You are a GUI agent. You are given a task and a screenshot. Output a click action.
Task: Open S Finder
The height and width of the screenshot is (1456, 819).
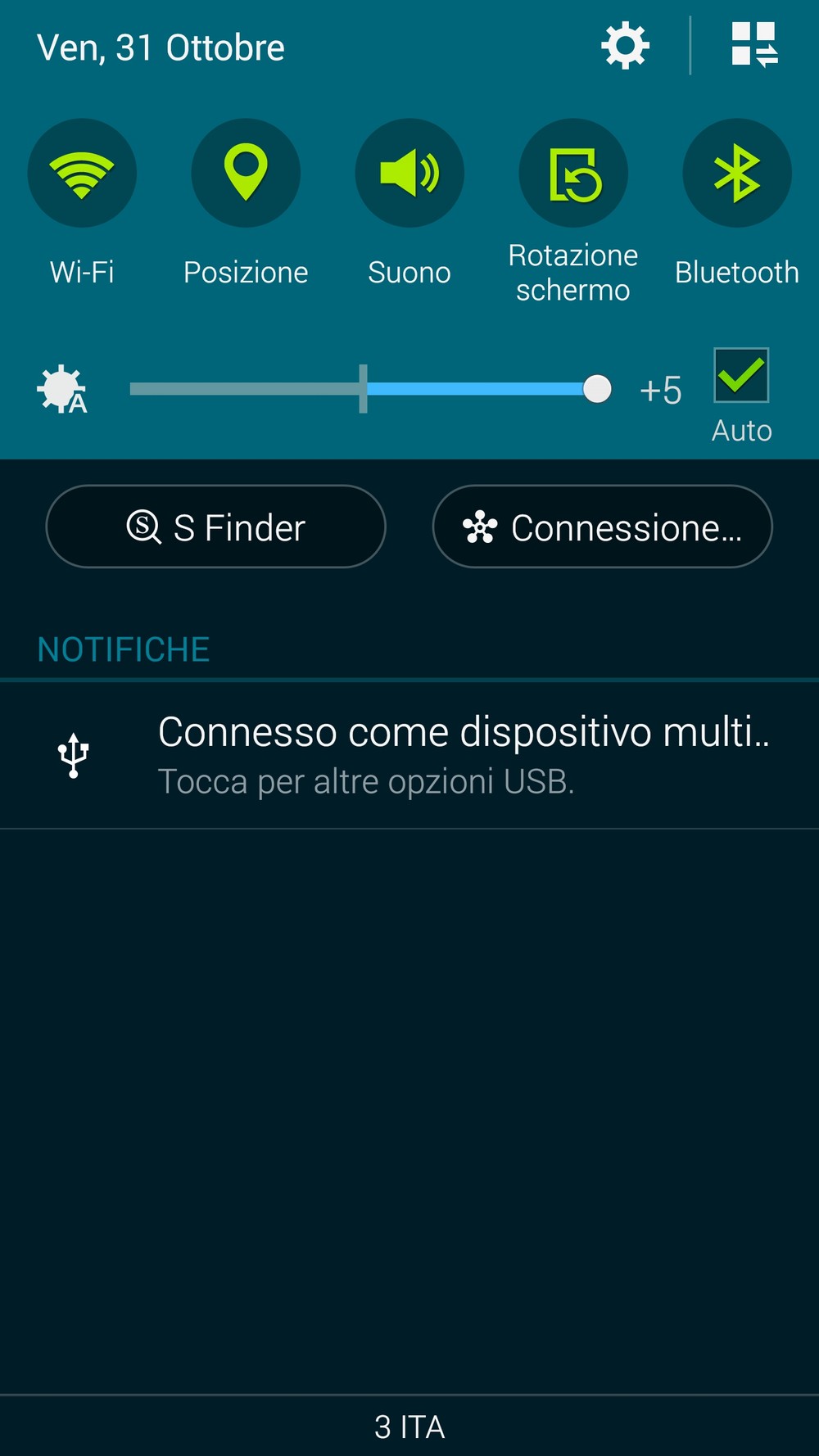pos(215,527)
